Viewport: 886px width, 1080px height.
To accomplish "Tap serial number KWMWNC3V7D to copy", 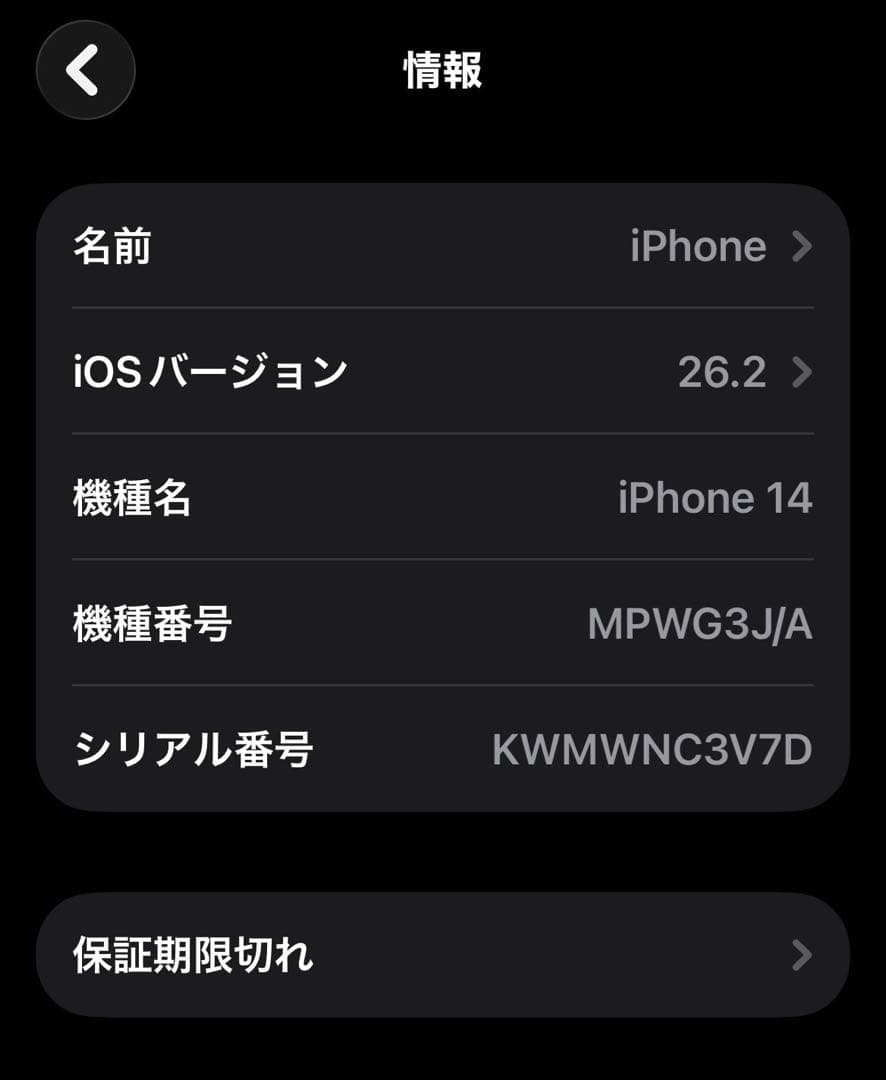I will click(652, 750).
